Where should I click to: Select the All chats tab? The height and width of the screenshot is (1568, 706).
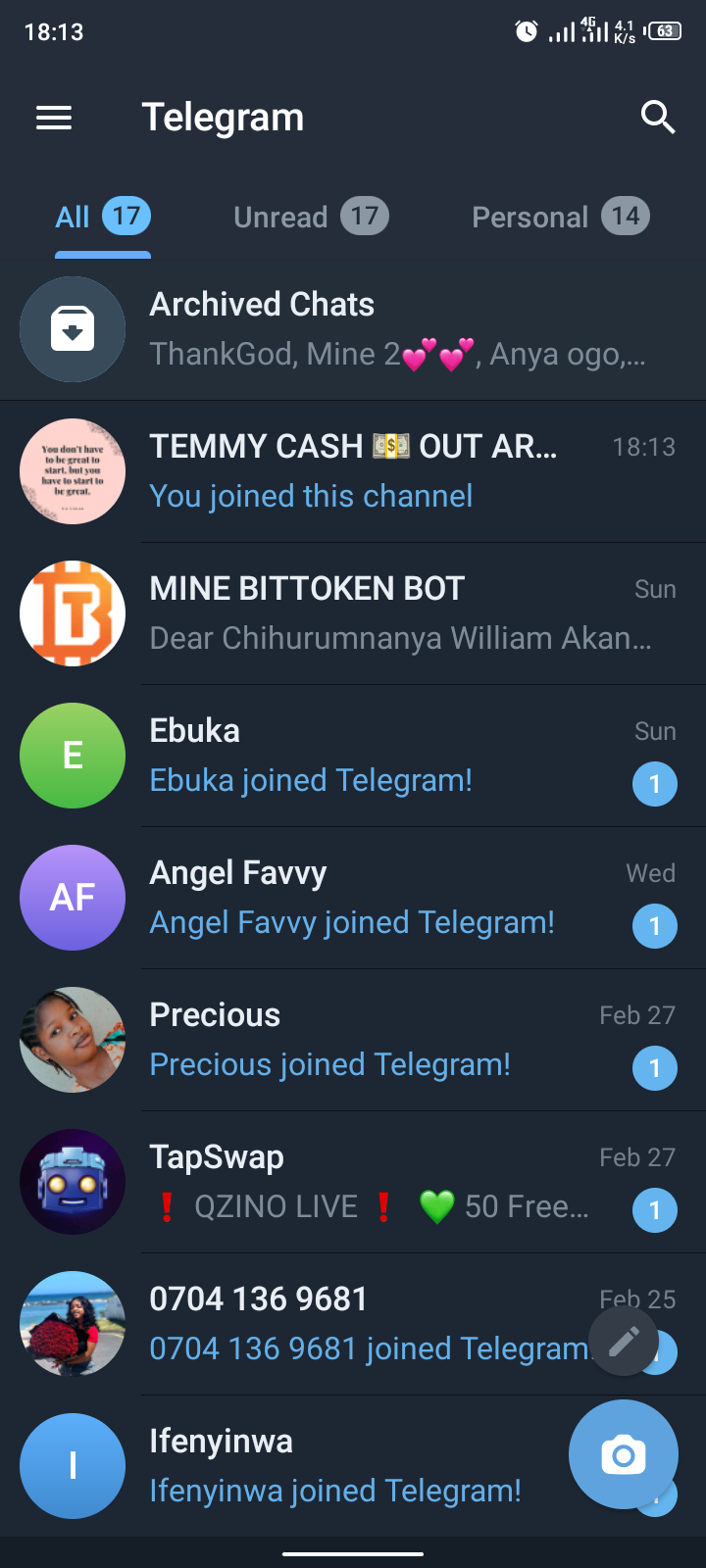pyautogui.click(x=102, y=218)
